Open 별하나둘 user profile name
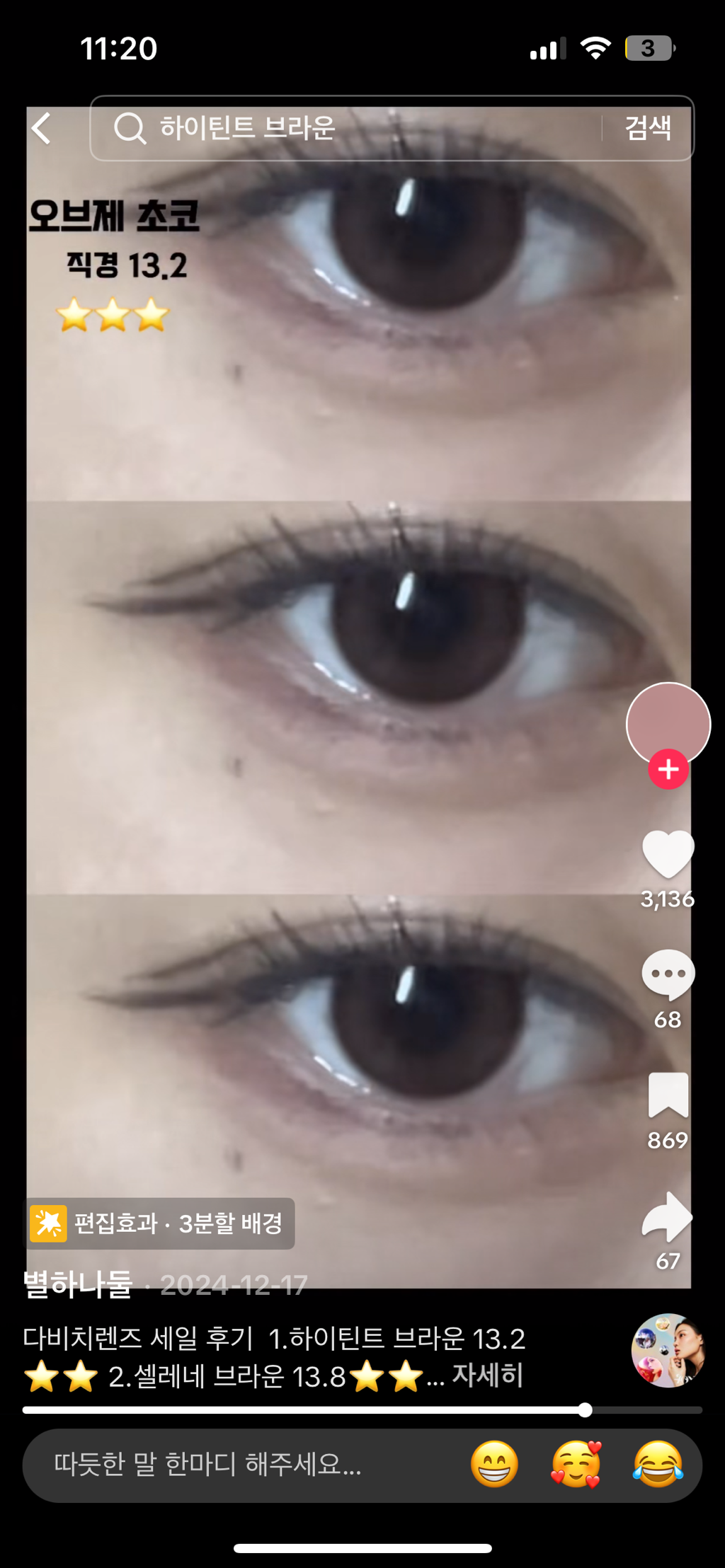725x1568 pixels. (x=78, y=1284)
